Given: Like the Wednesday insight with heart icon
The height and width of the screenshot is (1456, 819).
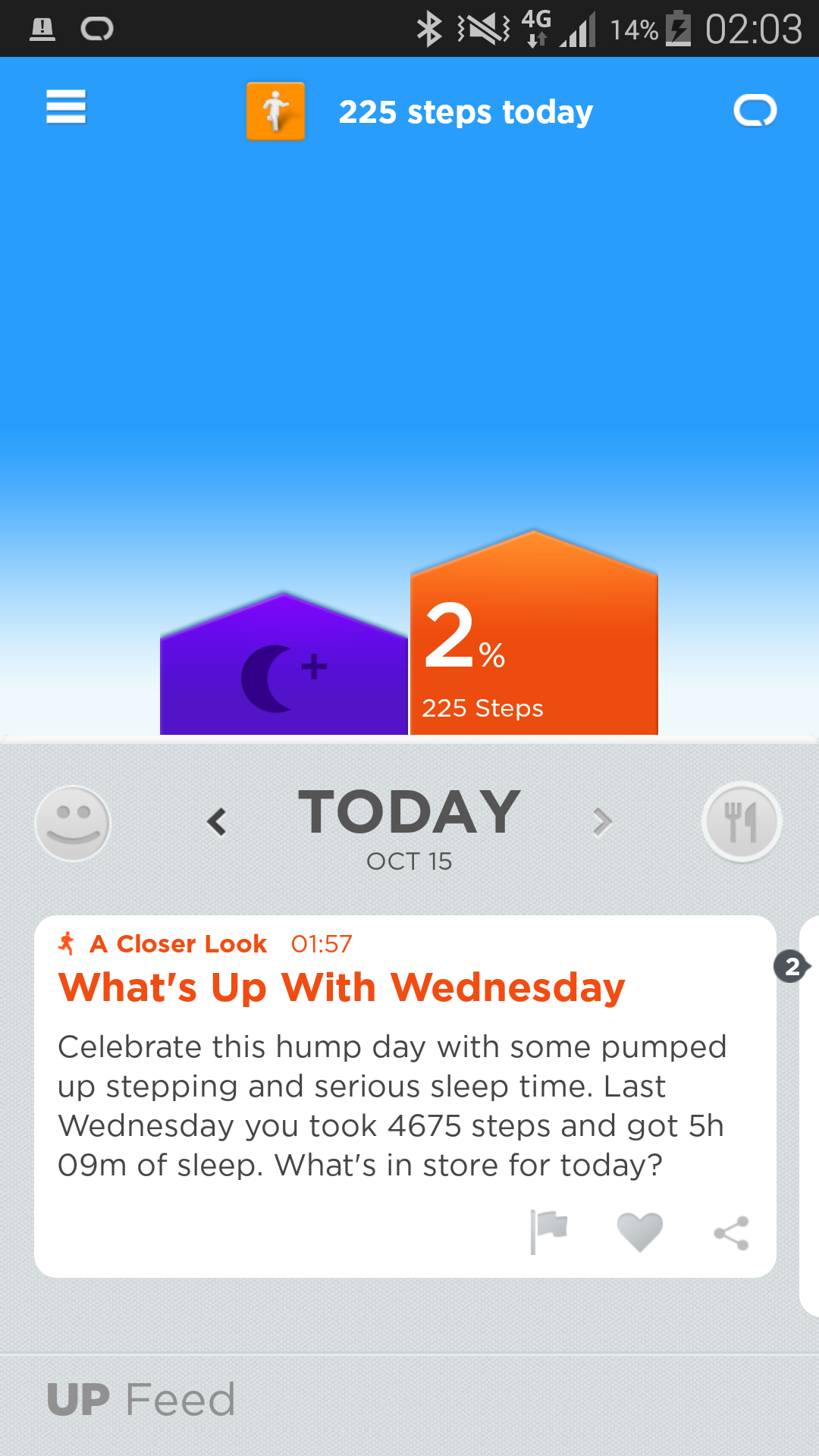Looking at the screenshot, I should click(x=640, y=1232).
